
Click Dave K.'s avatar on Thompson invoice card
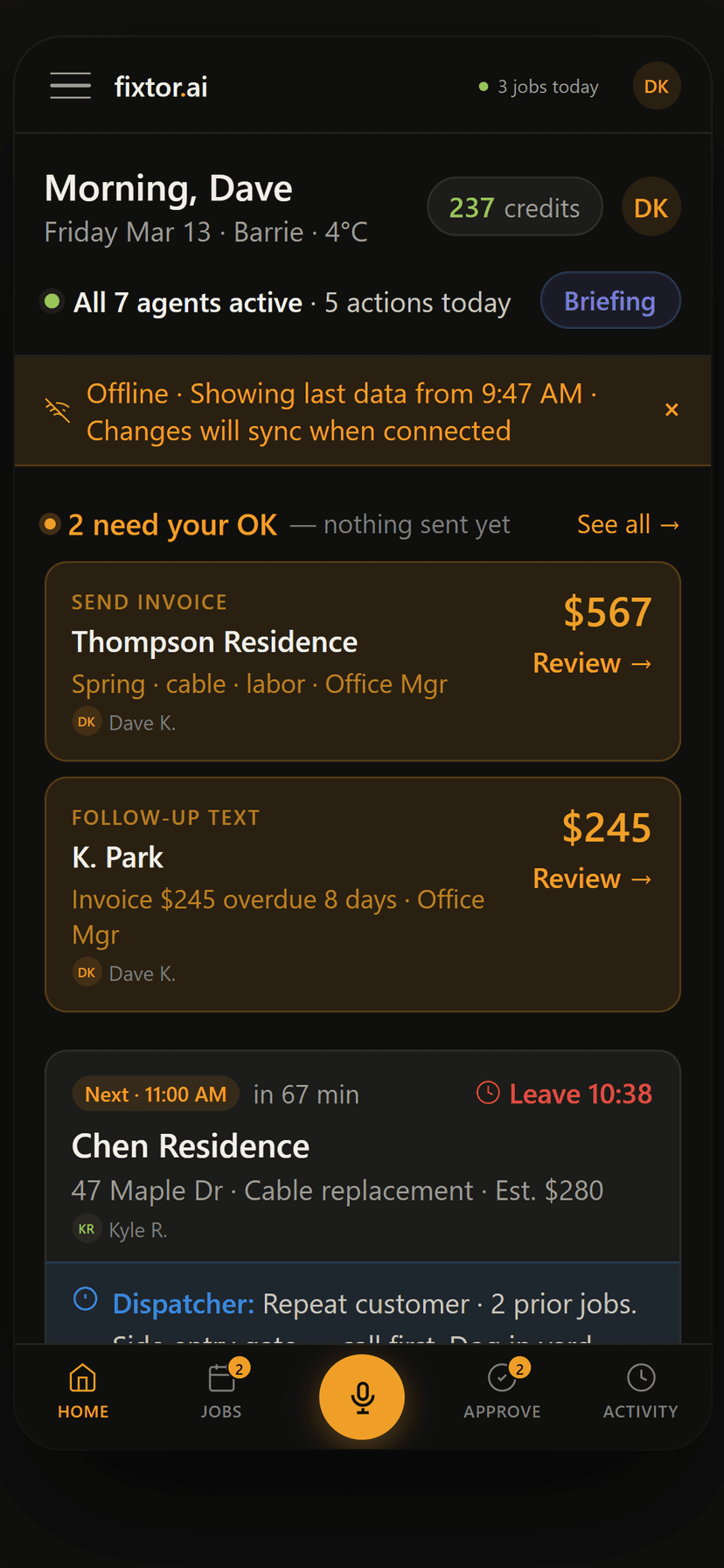[x=87, y=721]
